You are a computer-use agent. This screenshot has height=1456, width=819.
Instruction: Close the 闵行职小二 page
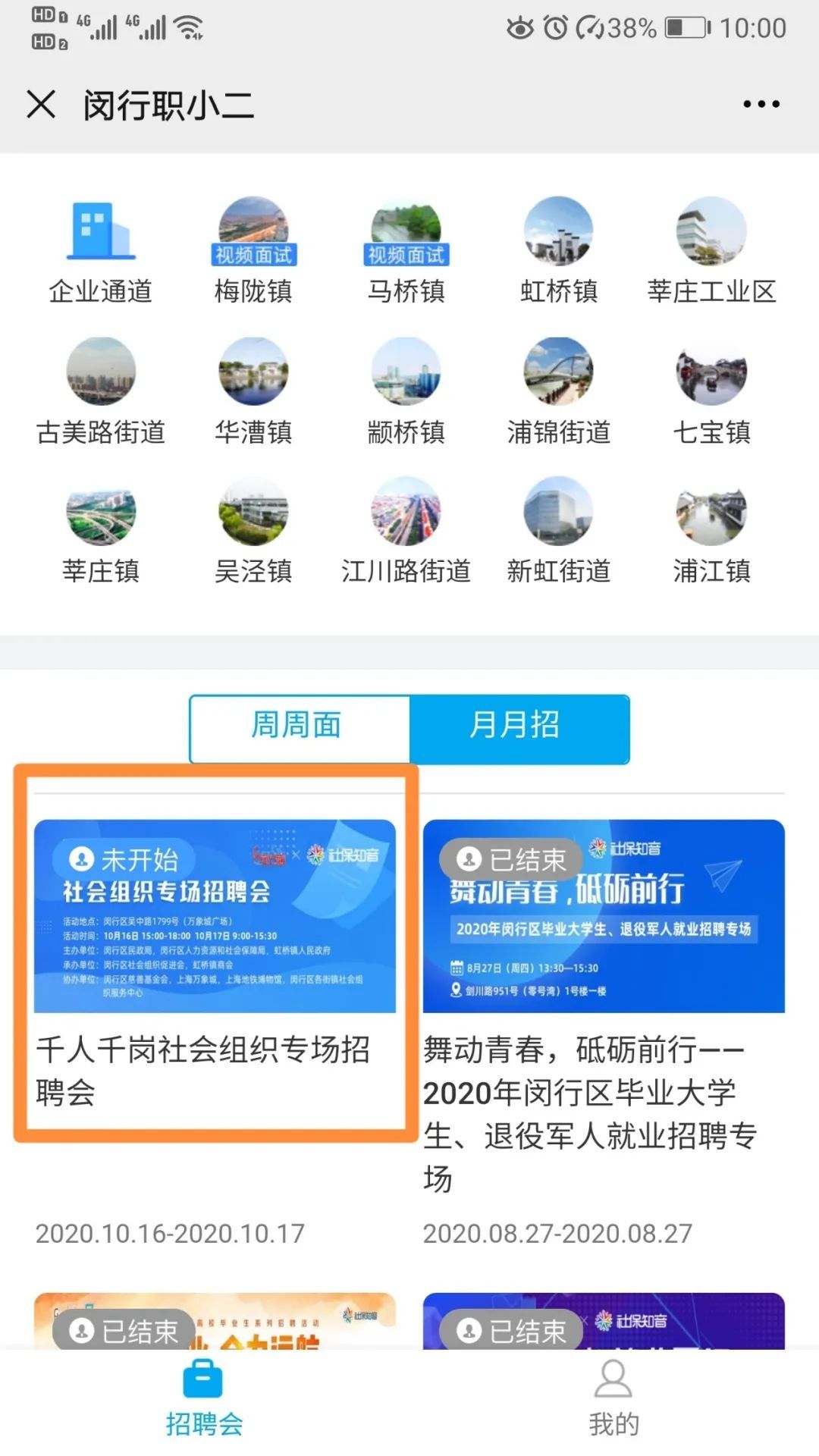click(41, 104)
